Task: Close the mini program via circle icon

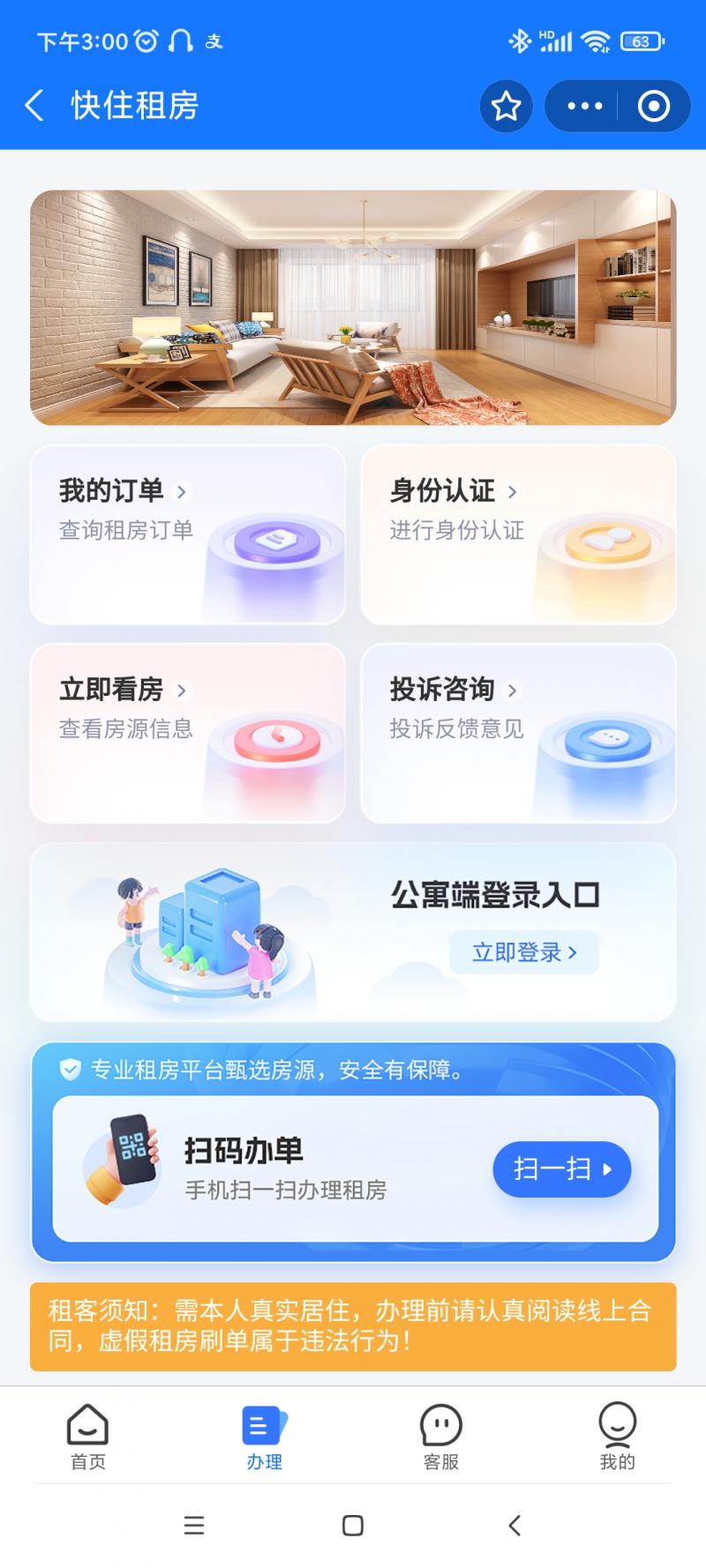Action: (653, 106)
